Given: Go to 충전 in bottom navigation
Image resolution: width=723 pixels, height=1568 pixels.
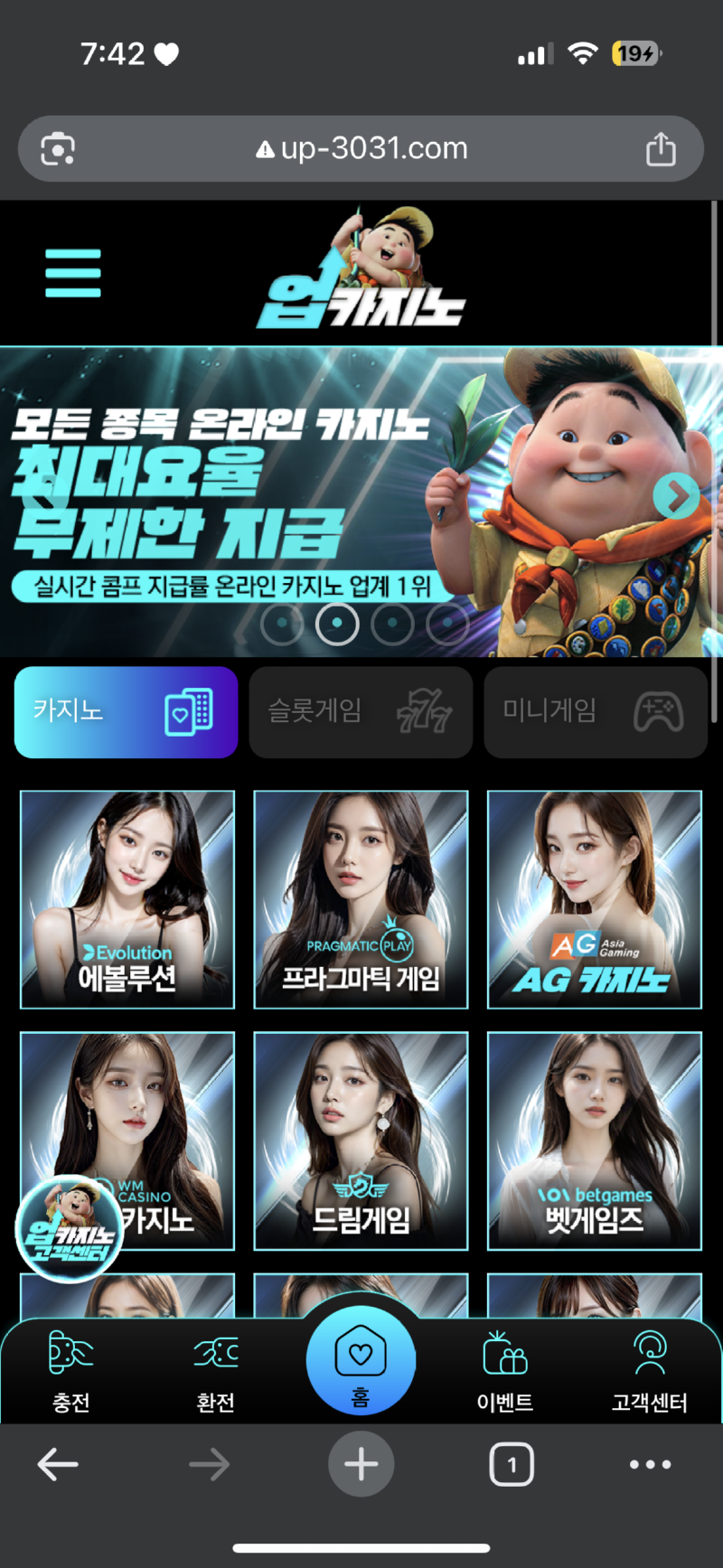Looking at the screenshot, I should tap(70, 1372).
